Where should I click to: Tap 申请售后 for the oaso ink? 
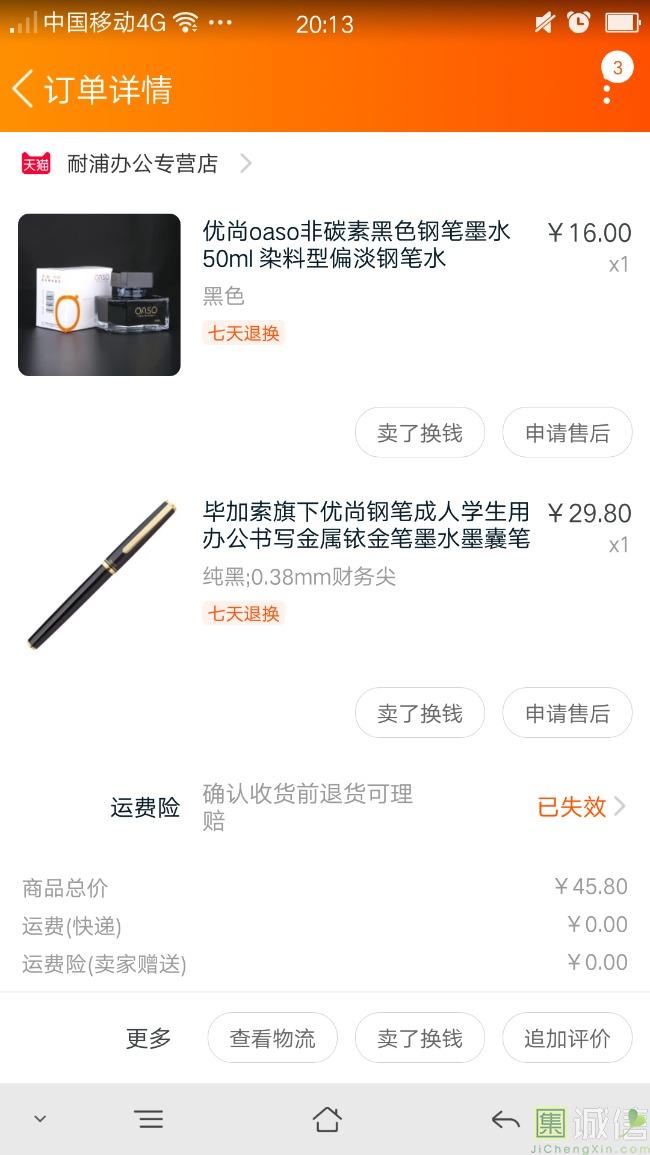click(567, 433)
